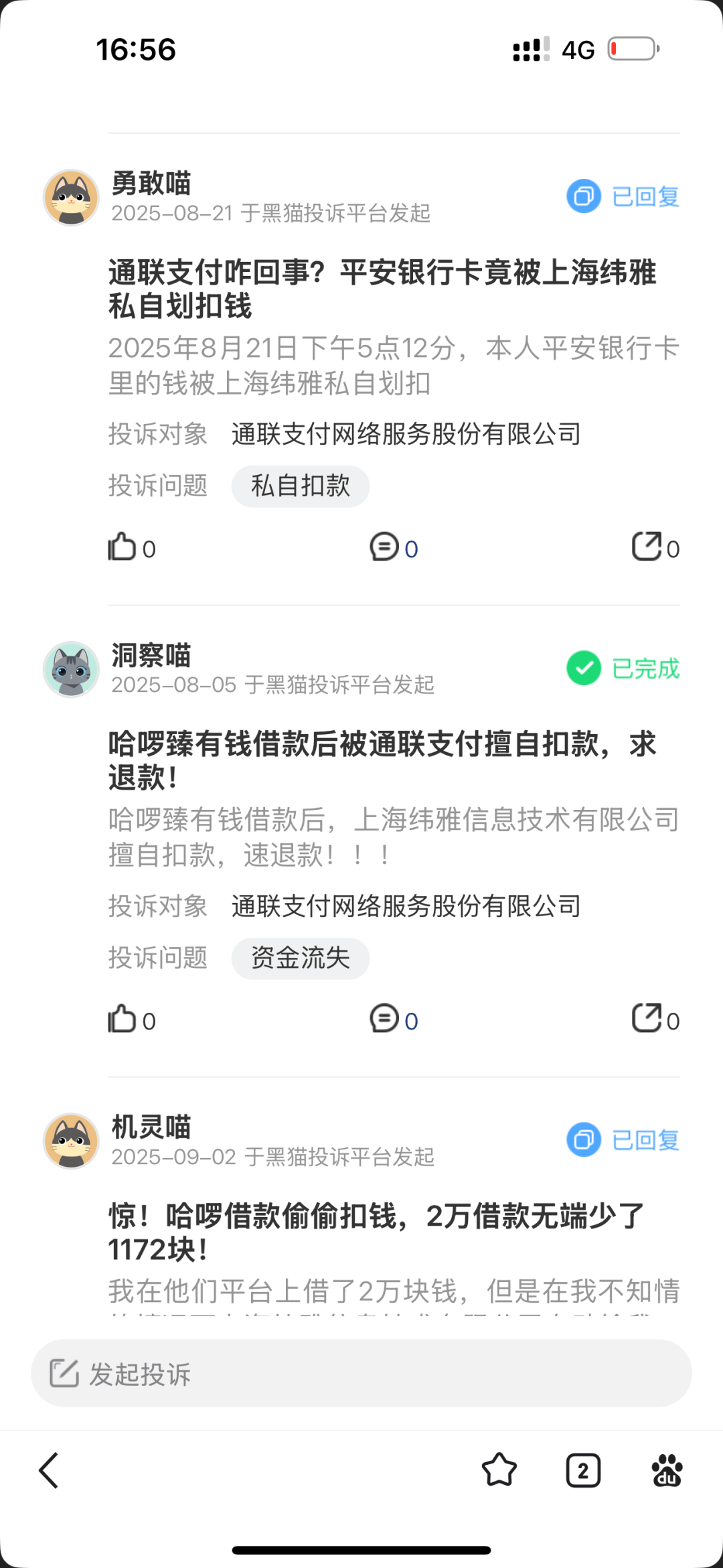723x1568 pixels.
Task: Open 洞察喵's profile avatar
Action: (x=71, y=669)
